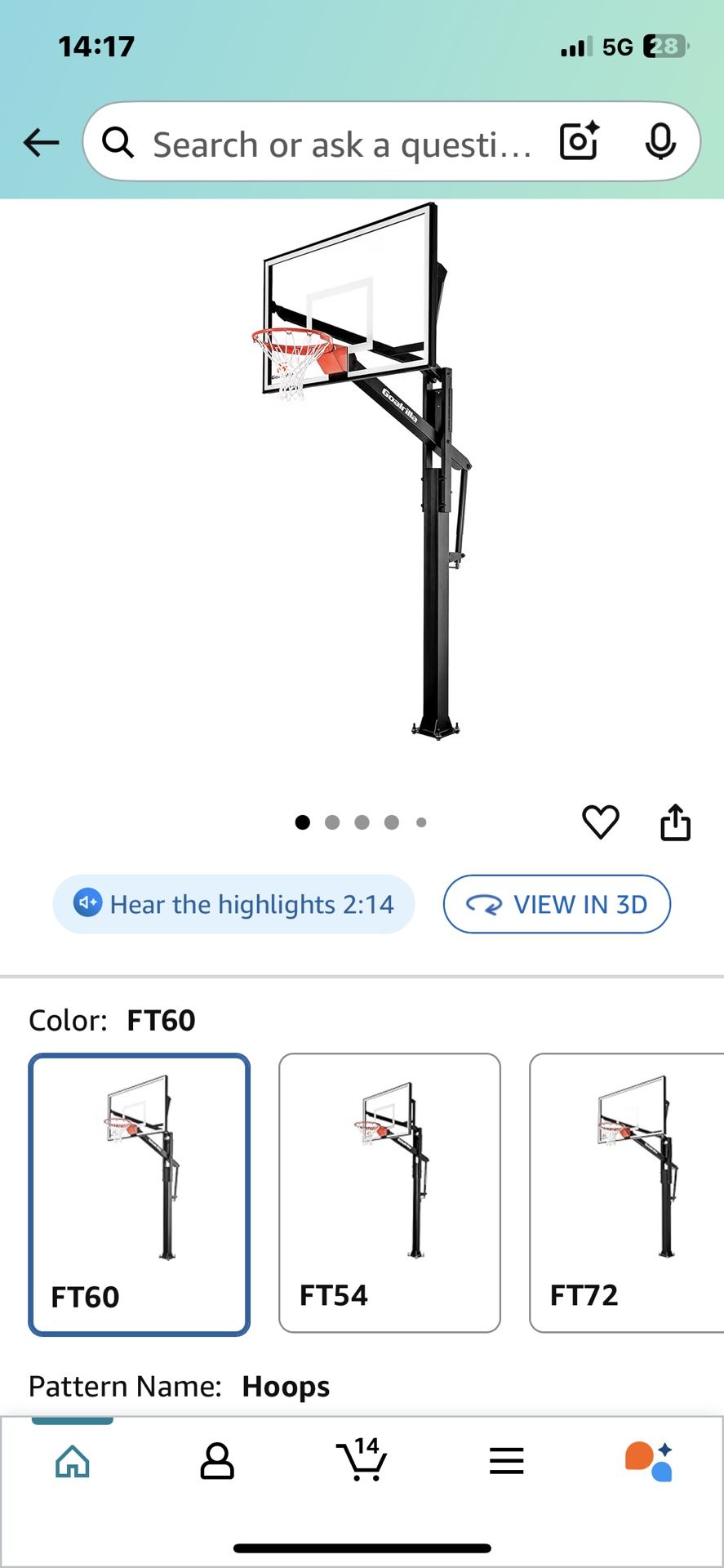Screen dimensions: 724x1568
Task: Open camera lens search
Action: (580, 141)
